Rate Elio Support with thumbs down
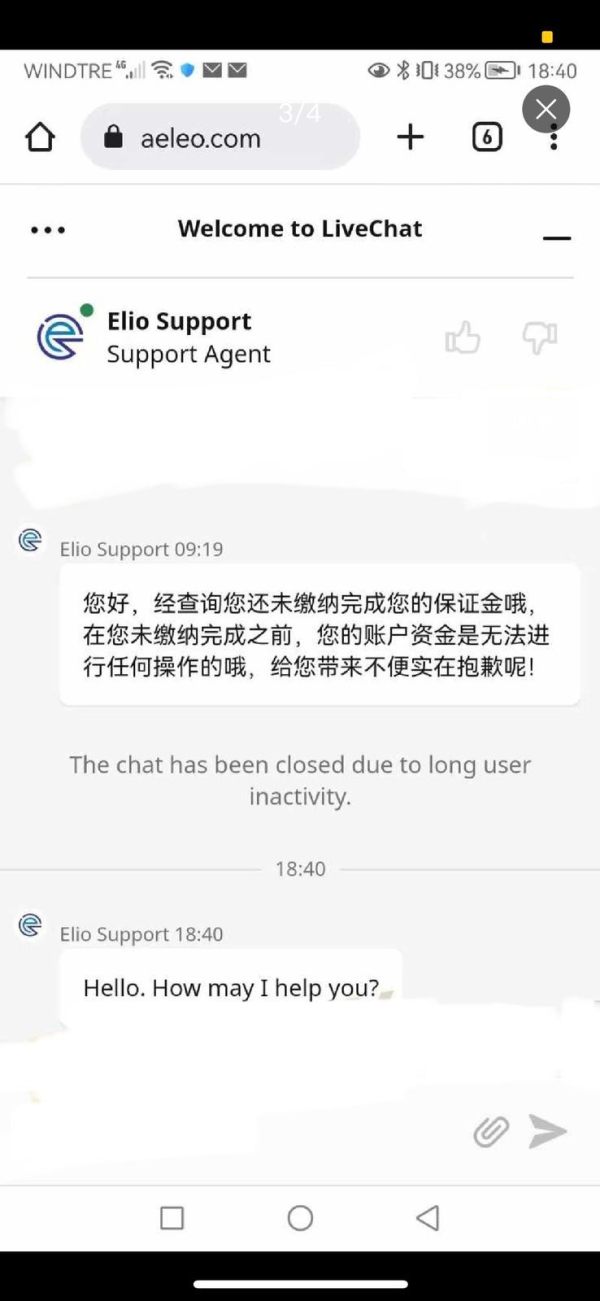Screen dimensions: 600x1301 (540, 339)
